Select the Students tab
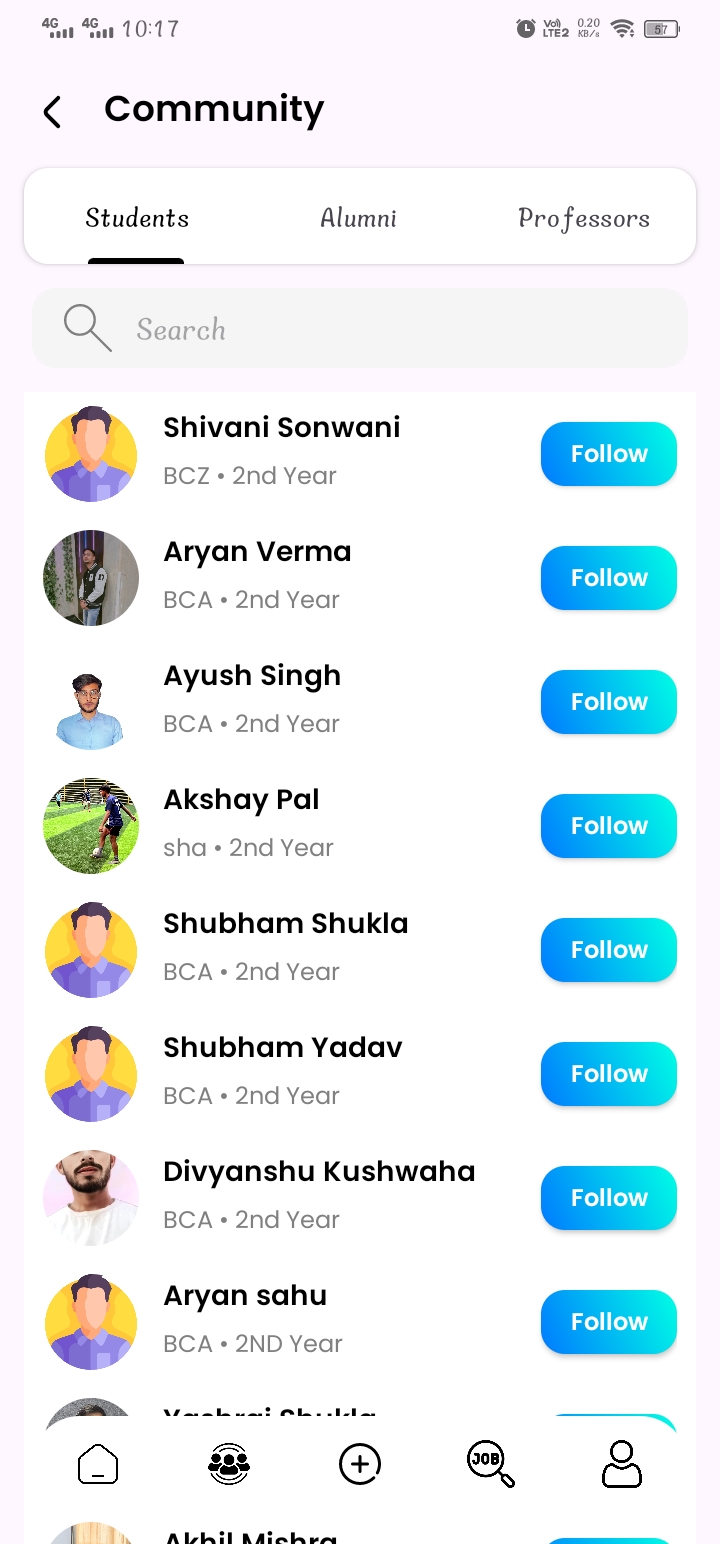 tap(137, 218)
